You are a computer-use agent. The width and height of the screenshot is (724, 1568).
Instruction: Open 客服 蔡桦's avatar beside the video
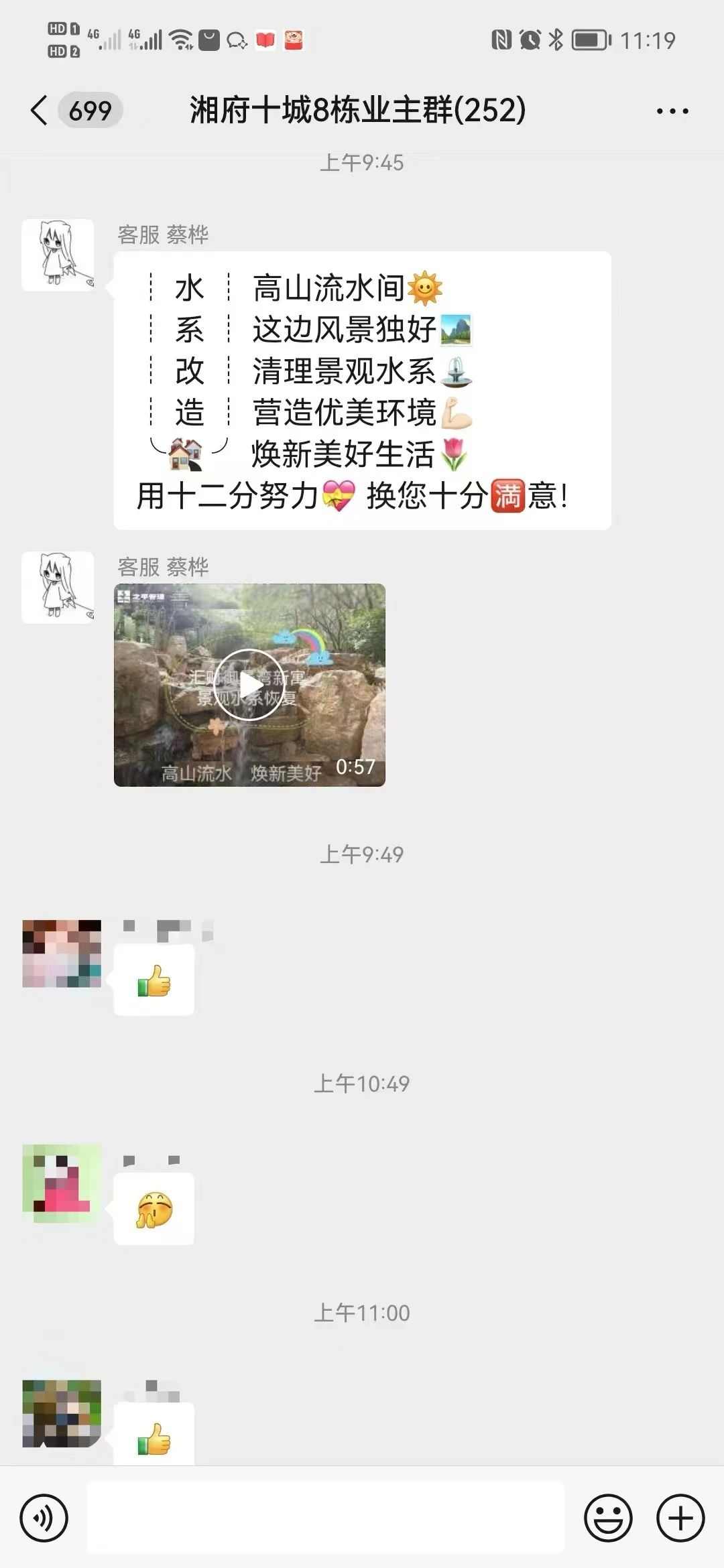pos(58,588)
